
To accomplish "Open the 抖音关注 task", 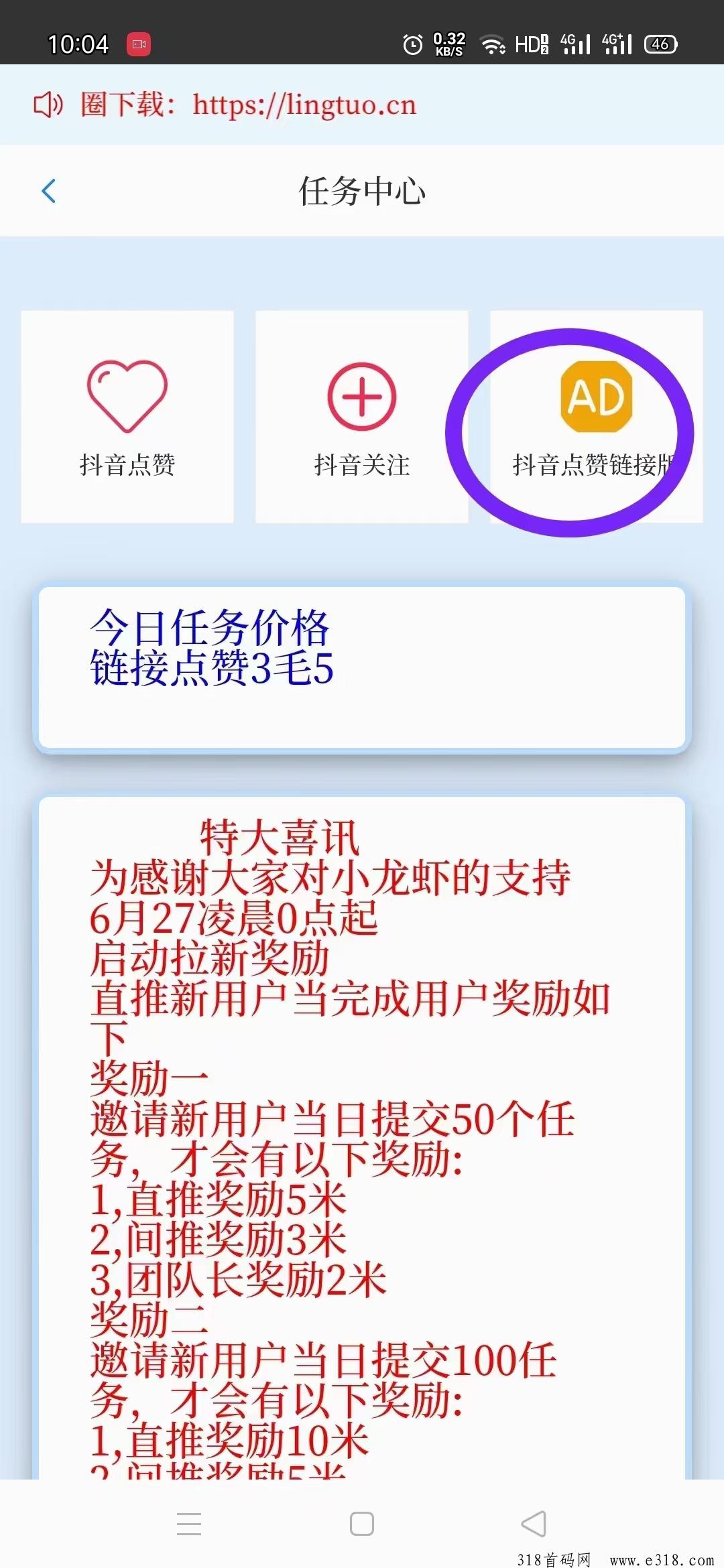I will 361,416.
